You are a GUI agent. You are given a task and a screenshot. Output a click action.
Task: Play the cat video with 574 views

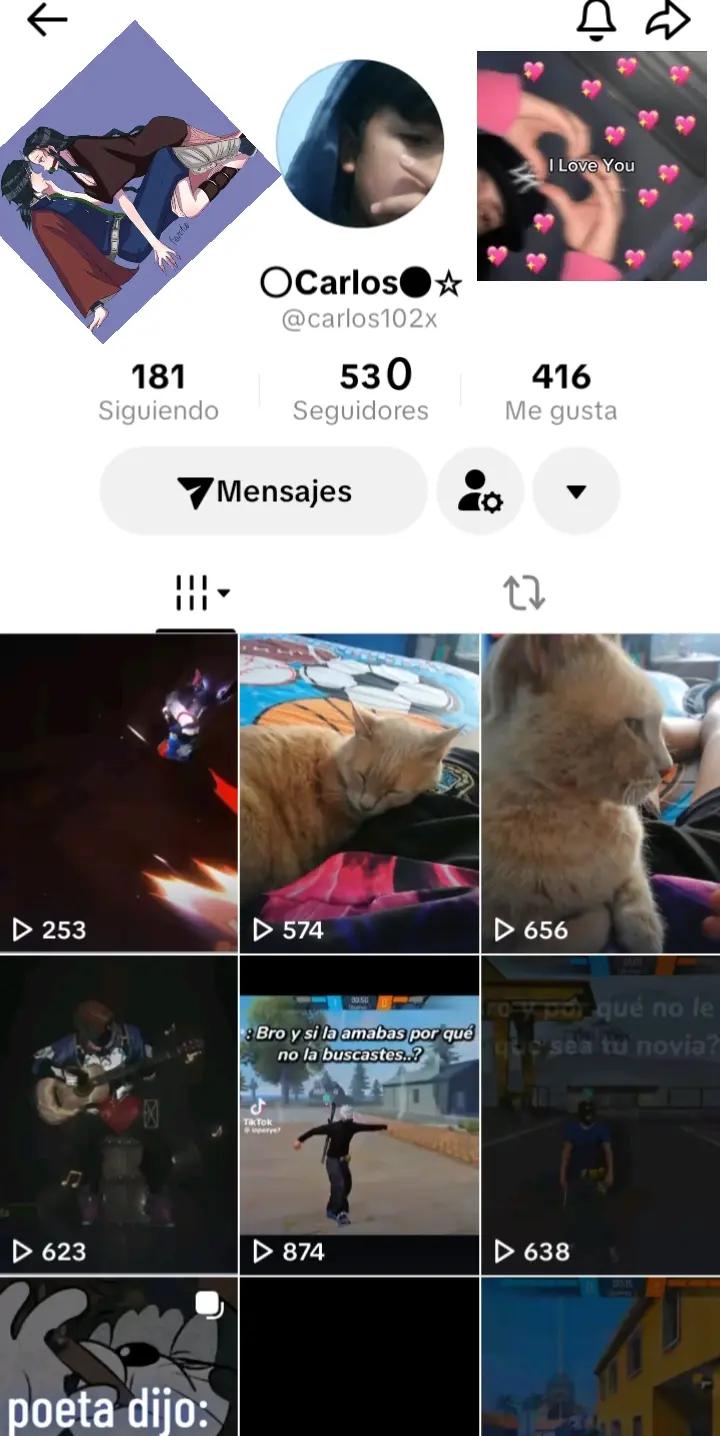[360, 793]
